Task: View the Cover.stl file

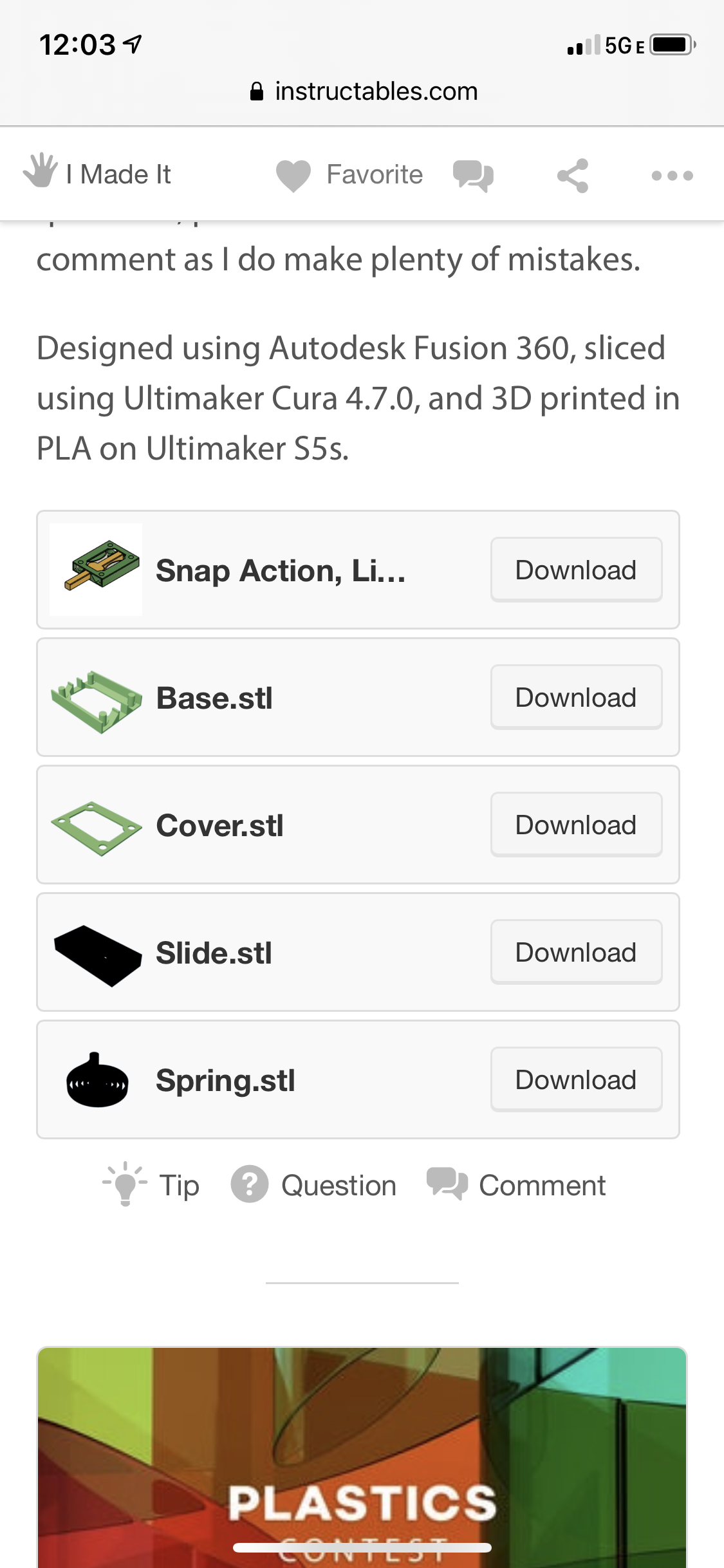Action: [219, 826]
